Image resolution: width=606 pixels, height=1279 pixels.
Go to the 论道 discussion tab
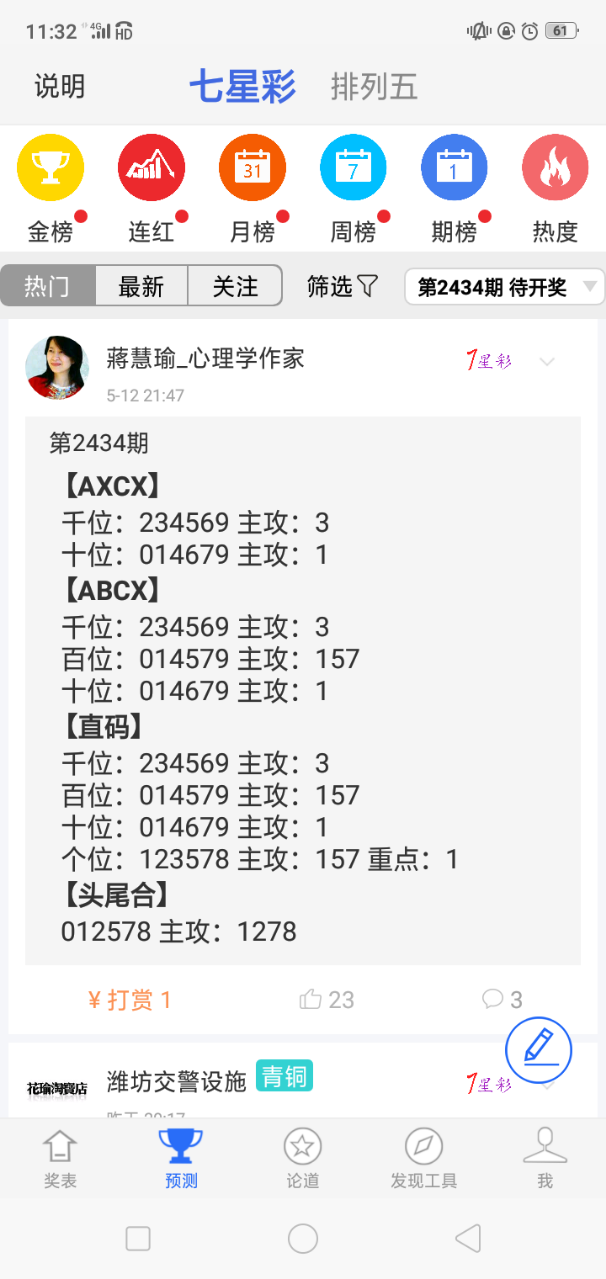pos(302,1158)
